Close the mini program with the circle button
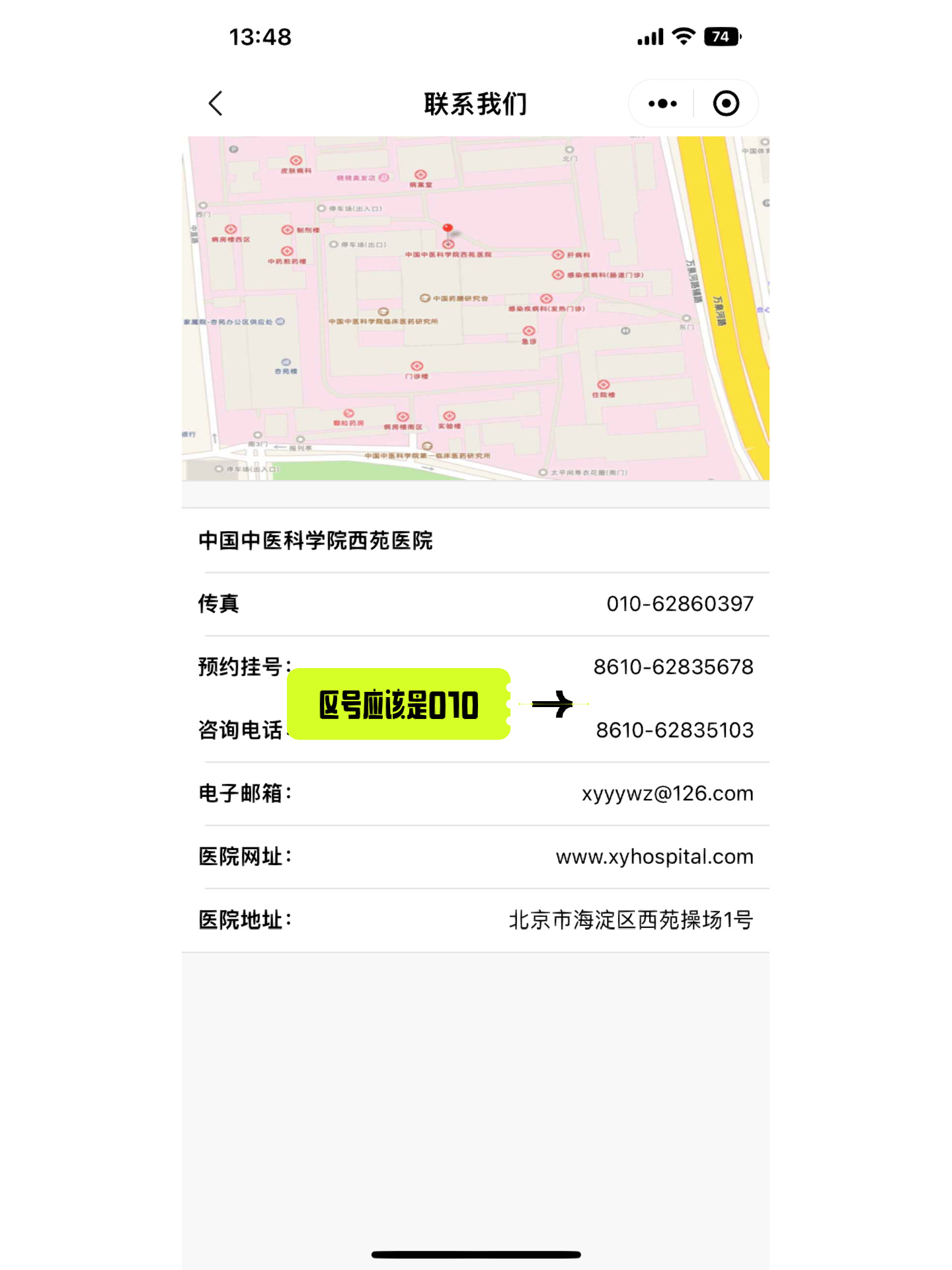The width and height of the screenshot is (952, 1270). 726,104
